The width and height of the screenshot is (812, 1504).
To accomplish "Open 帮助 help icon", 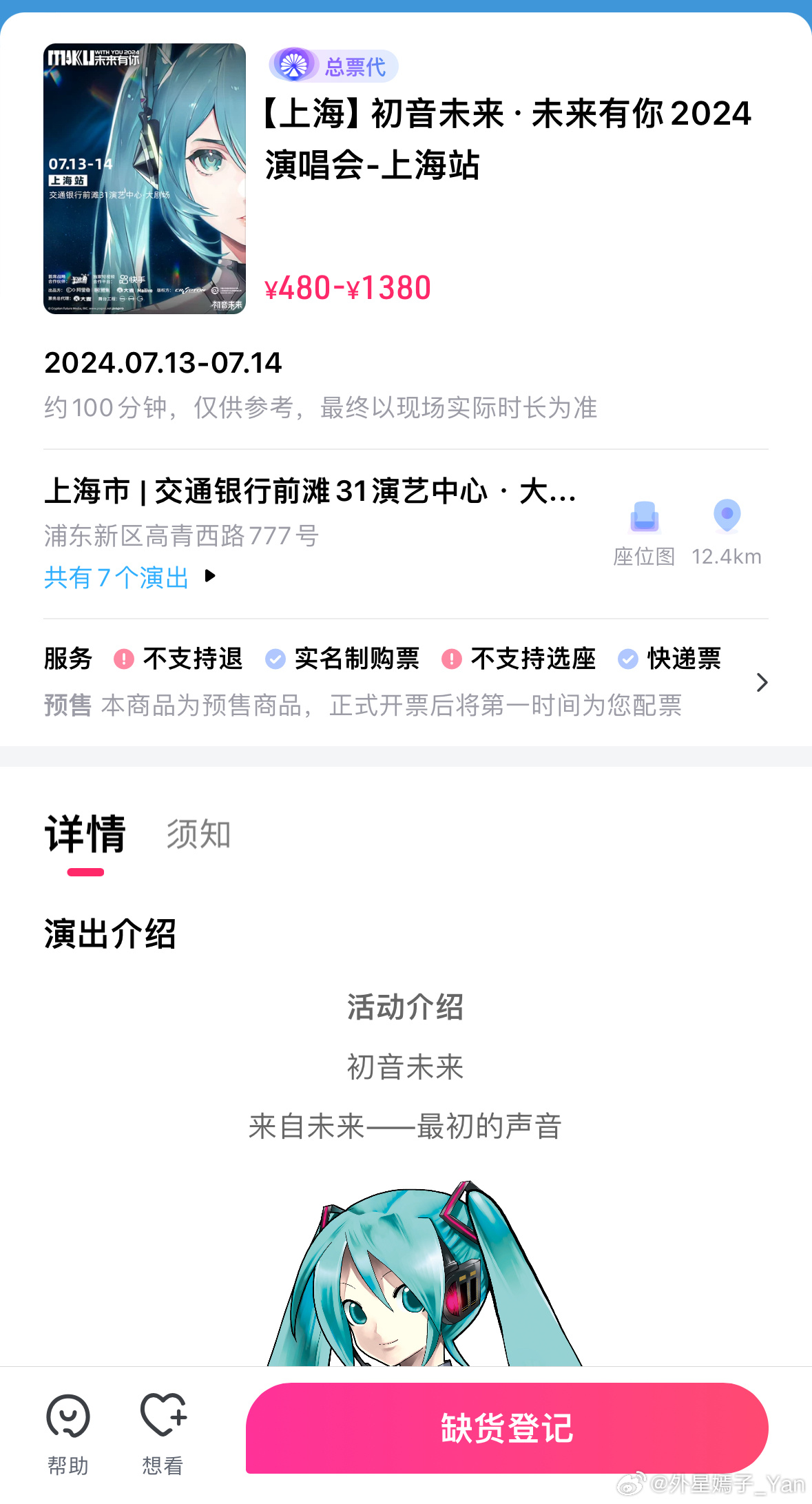I will (x=67, y=1433).
